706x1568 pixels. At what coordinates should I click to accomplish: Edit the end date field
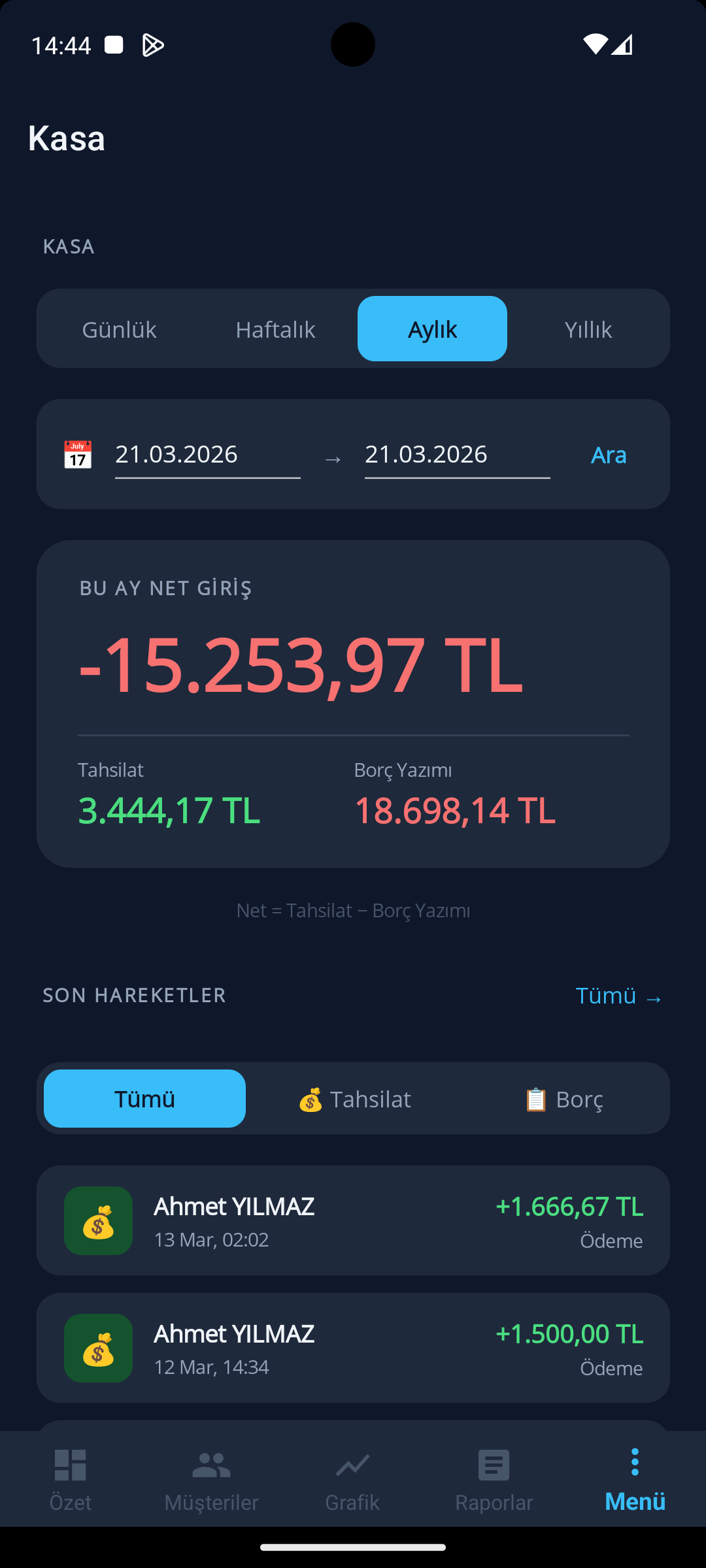point(457,455)
